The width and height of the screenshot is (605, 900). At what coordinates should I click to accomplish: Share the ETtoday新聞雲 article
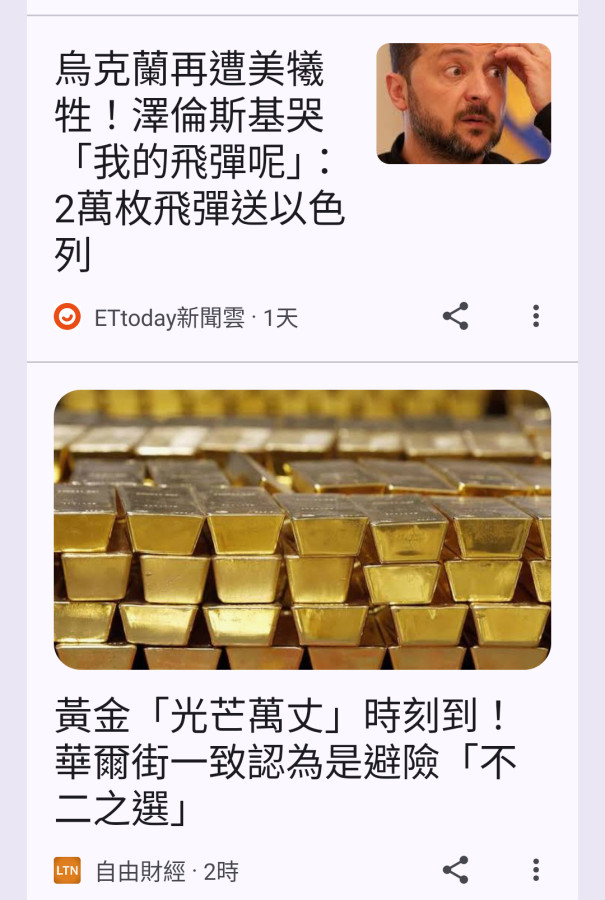[x=455, y=317]
